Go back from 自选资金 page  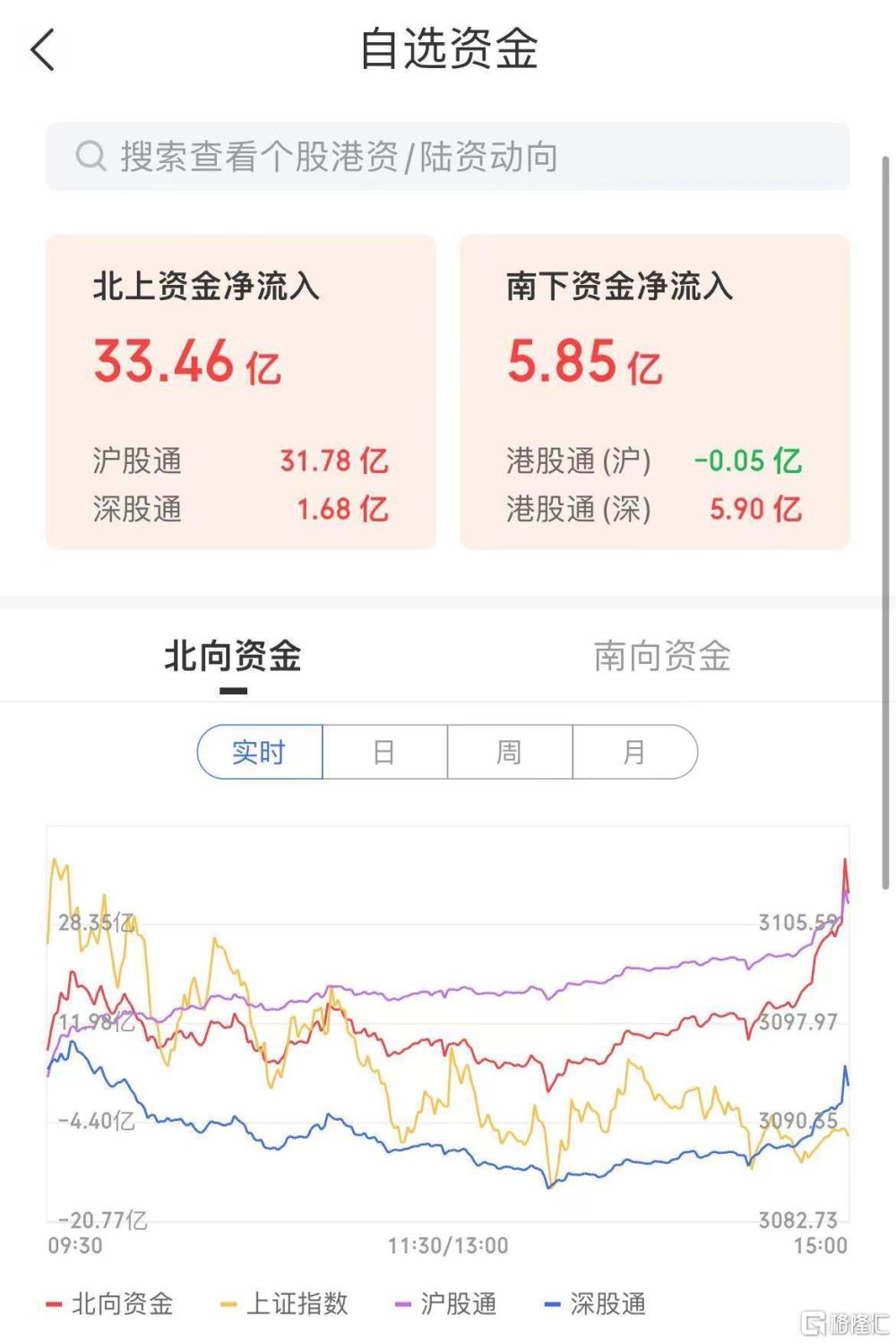(43, 49)
